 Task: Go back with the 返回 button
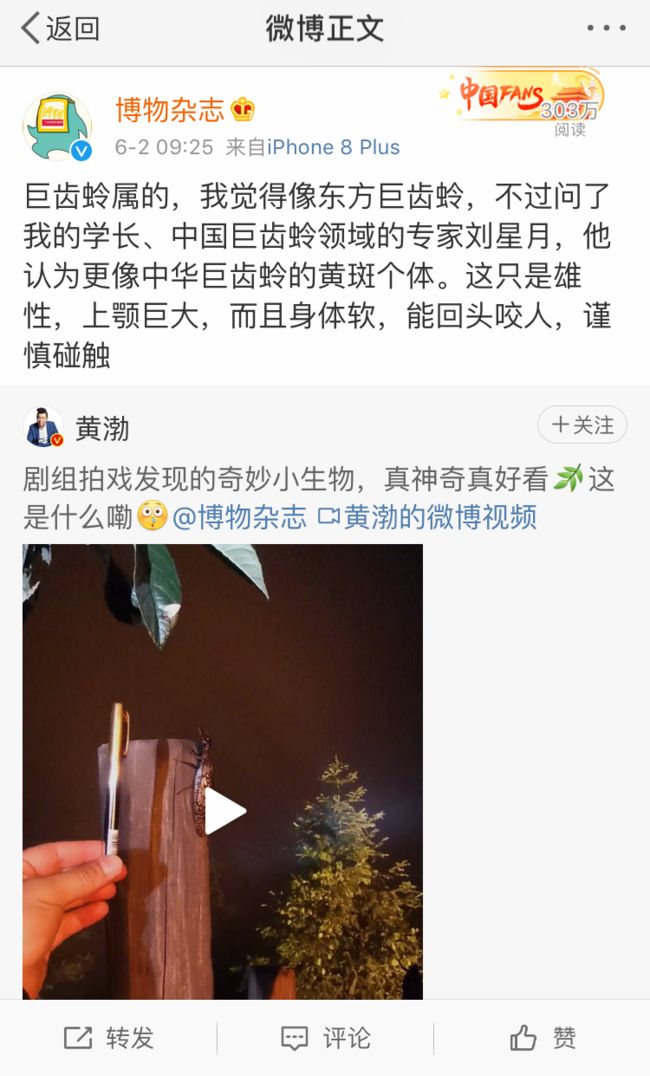pos(60,29)
